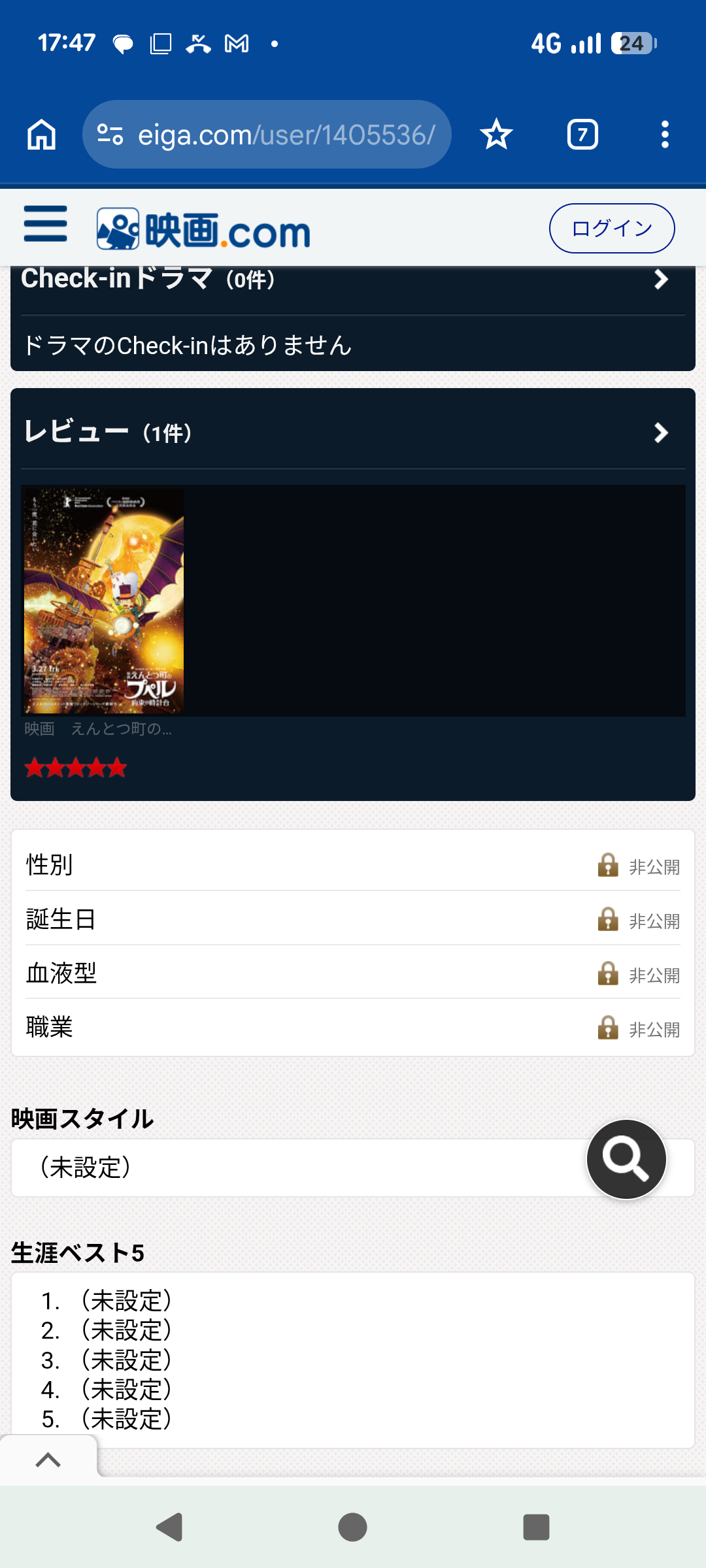Open the Check-inドラマ section chevron
Image resolution: width=706 pixels, height=1568 pixels.
point(661,280)
